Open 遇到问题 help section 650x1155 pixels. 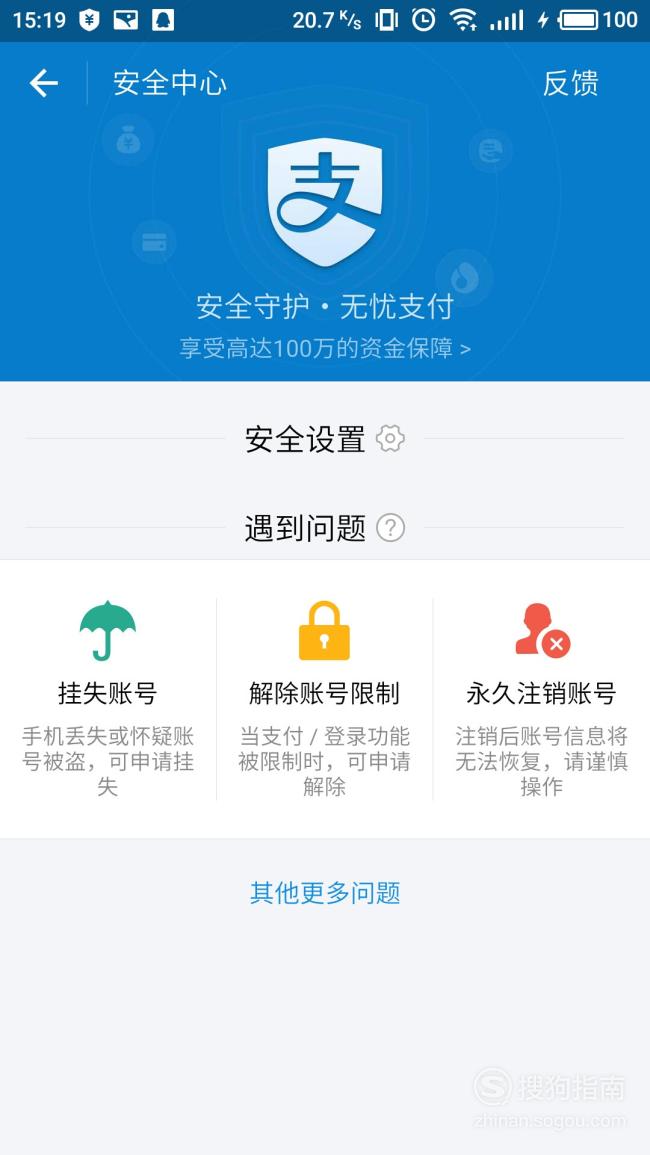325,527
